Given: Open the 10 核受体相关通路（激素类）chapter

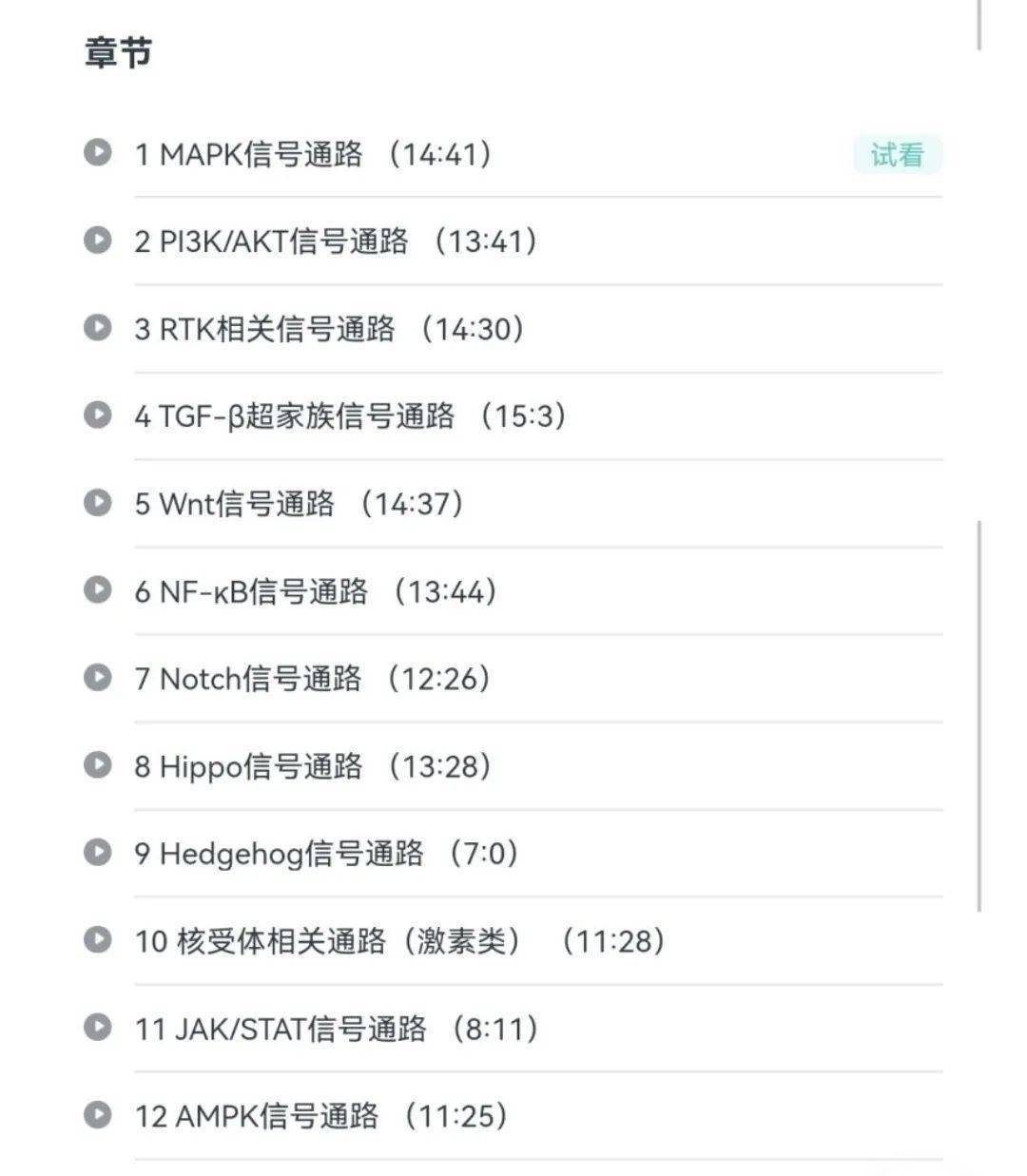Looking at the screenshot, I should tap(399, 941).
